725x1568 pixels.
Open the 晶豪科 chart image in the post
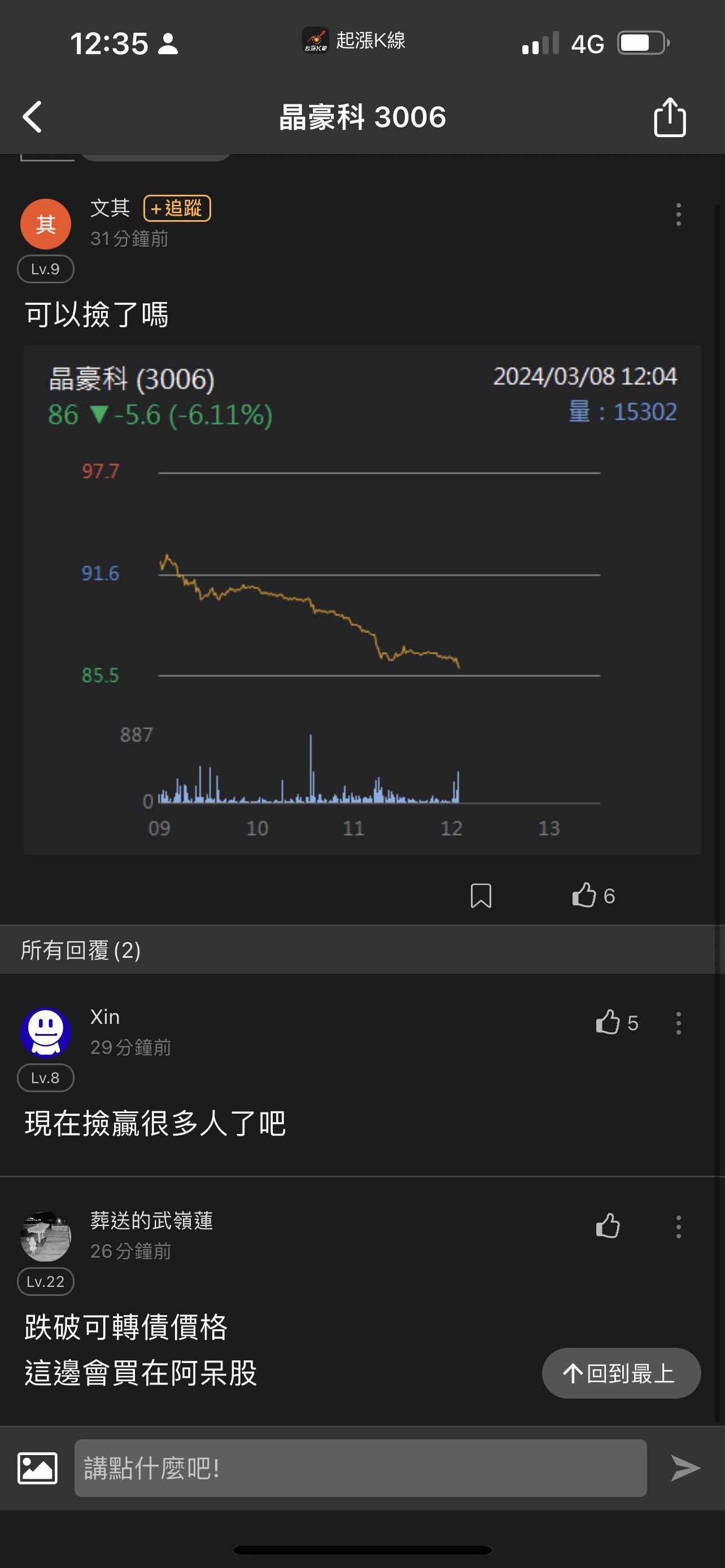point(362,599)
